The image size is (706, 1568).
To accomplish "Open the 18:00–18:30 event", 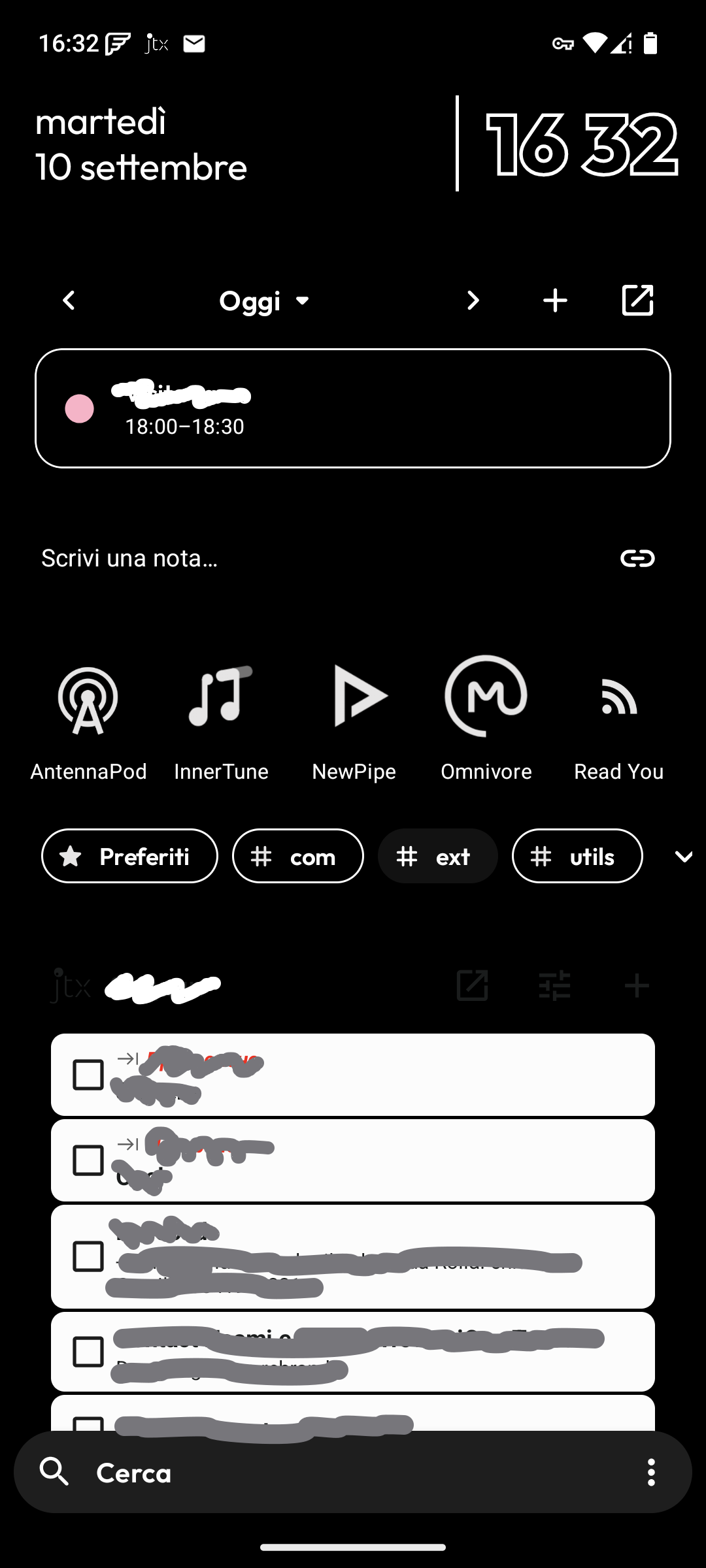I will click(353, 408).
